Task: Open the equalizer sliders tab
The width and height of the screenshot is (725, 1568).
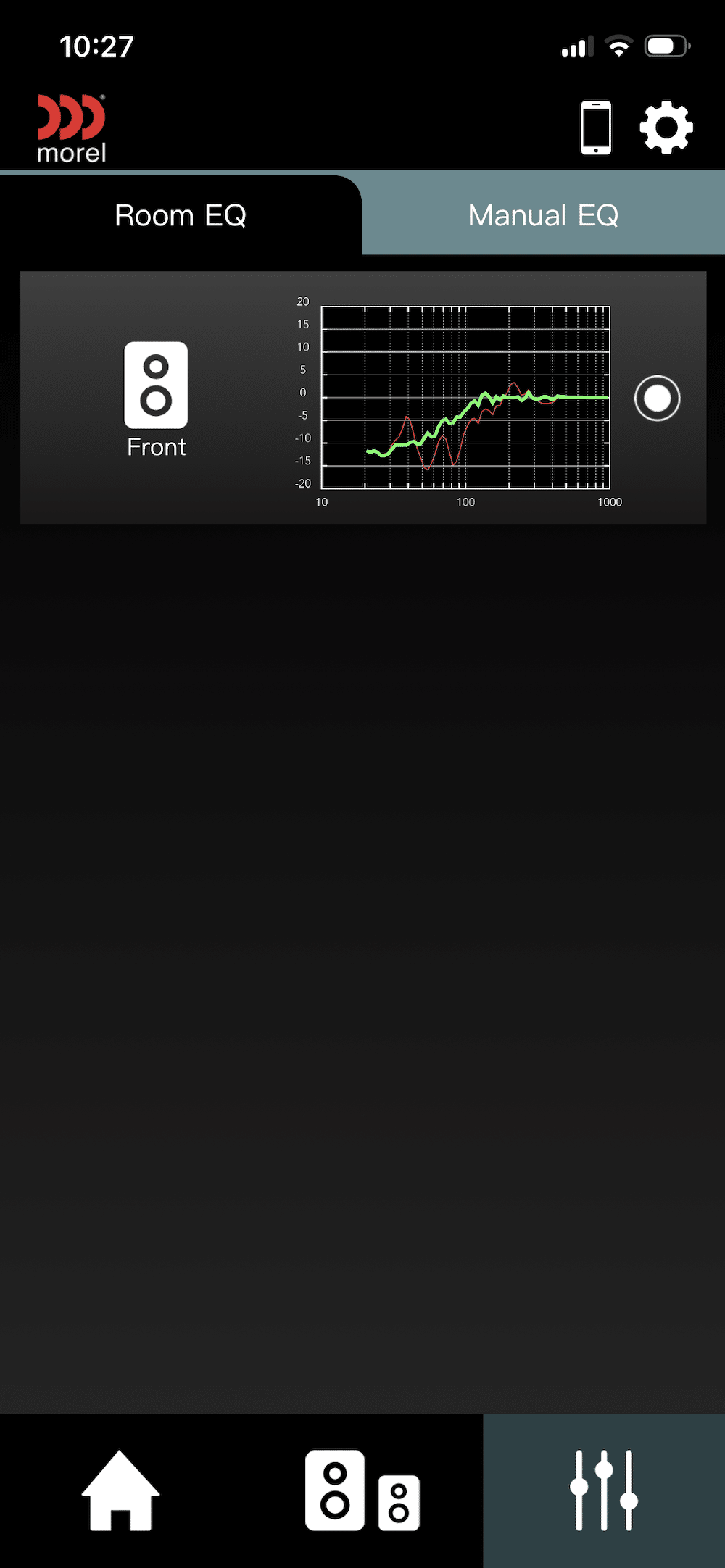Action: pyautogui.click(x=603, y=1490)
